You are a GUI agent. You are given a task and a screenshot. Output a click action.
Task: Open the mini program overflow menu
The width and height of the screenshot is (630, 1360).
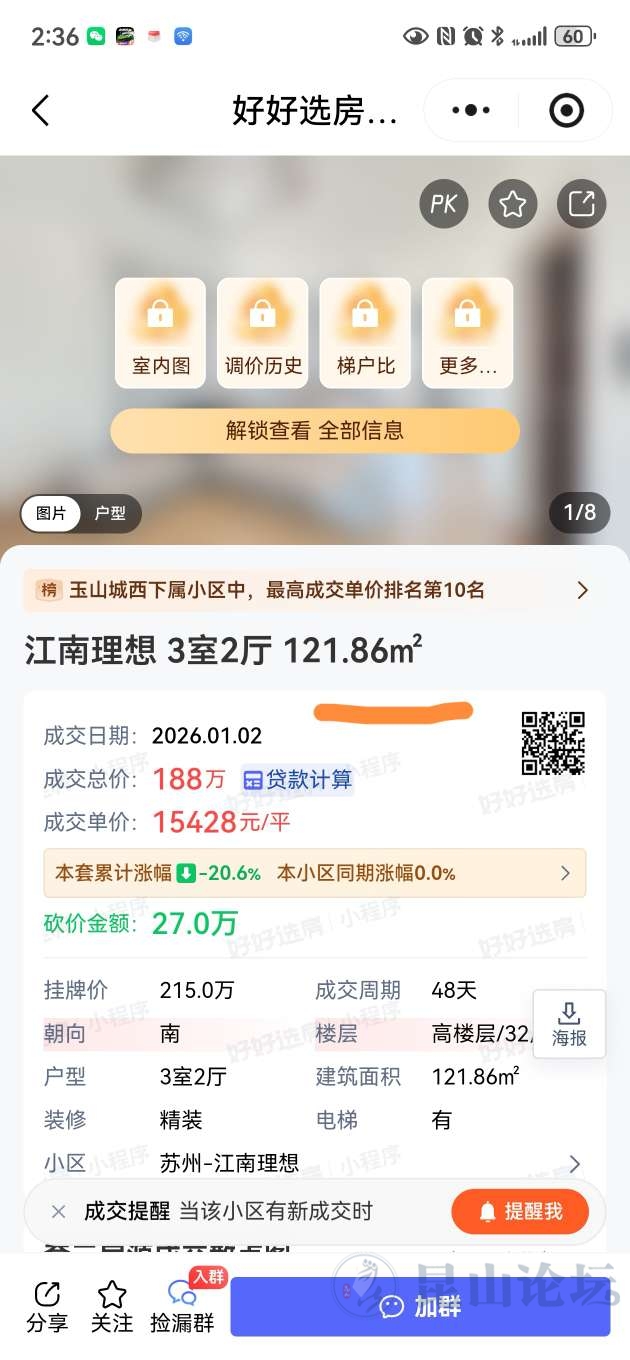(471, 110)
